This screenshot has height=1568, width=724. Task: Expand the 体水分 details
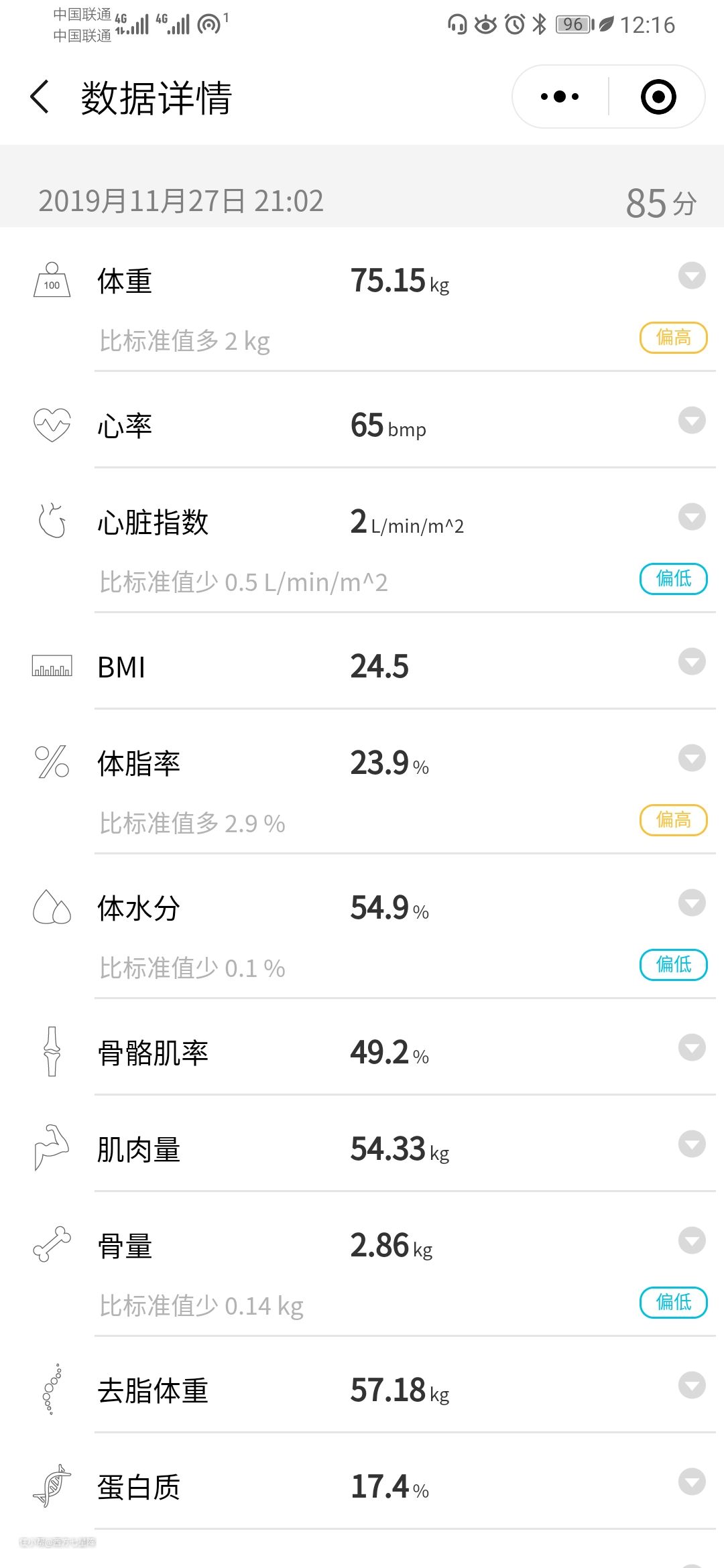coord(692,903)
